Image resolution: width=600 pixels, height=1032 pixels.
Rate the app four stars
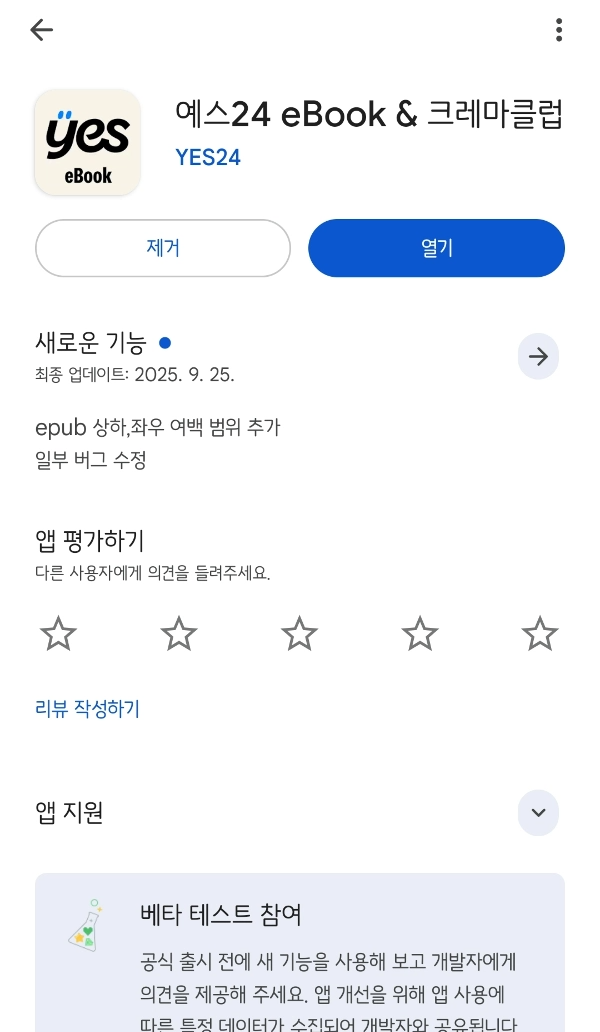pos(420,634)
